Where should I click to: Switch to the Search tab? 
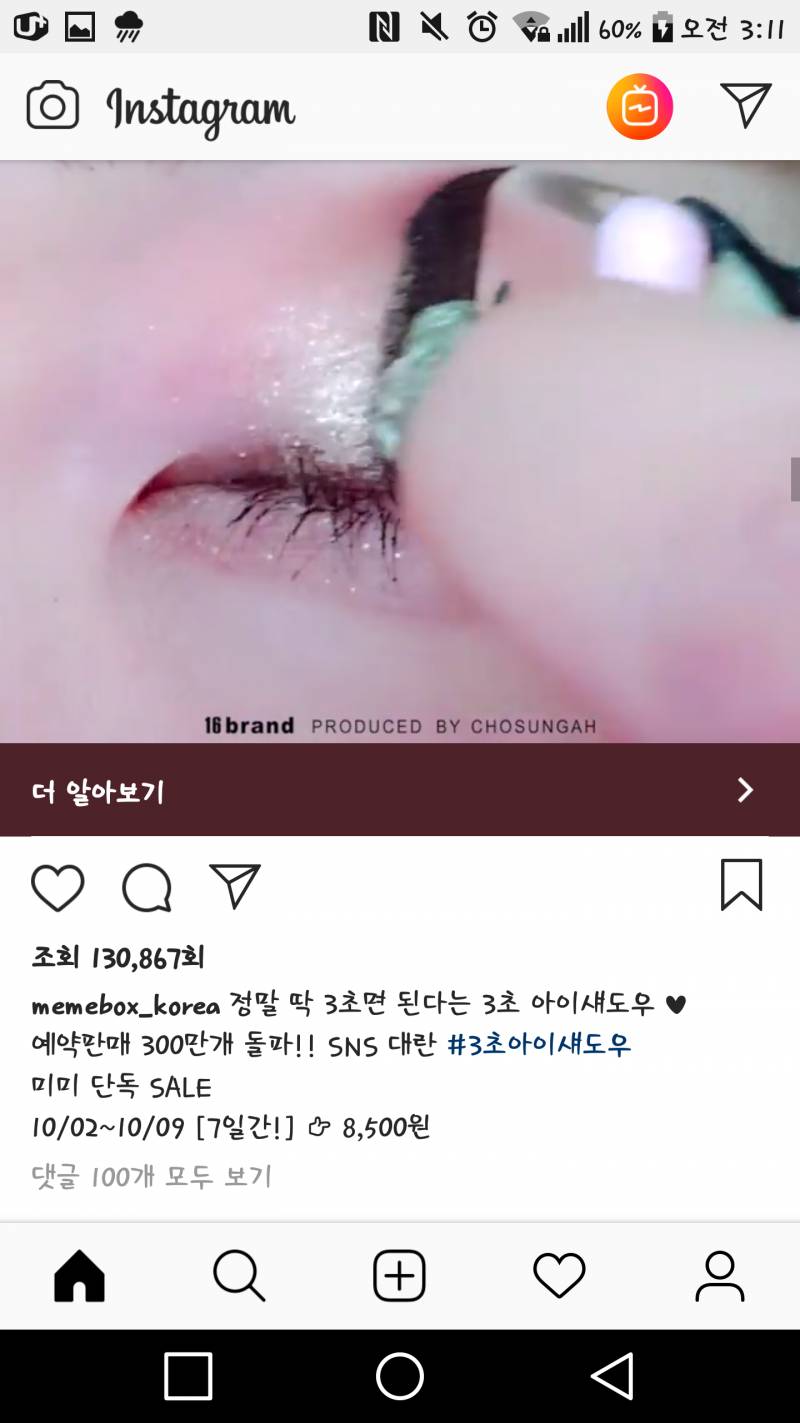point(239,1276)
